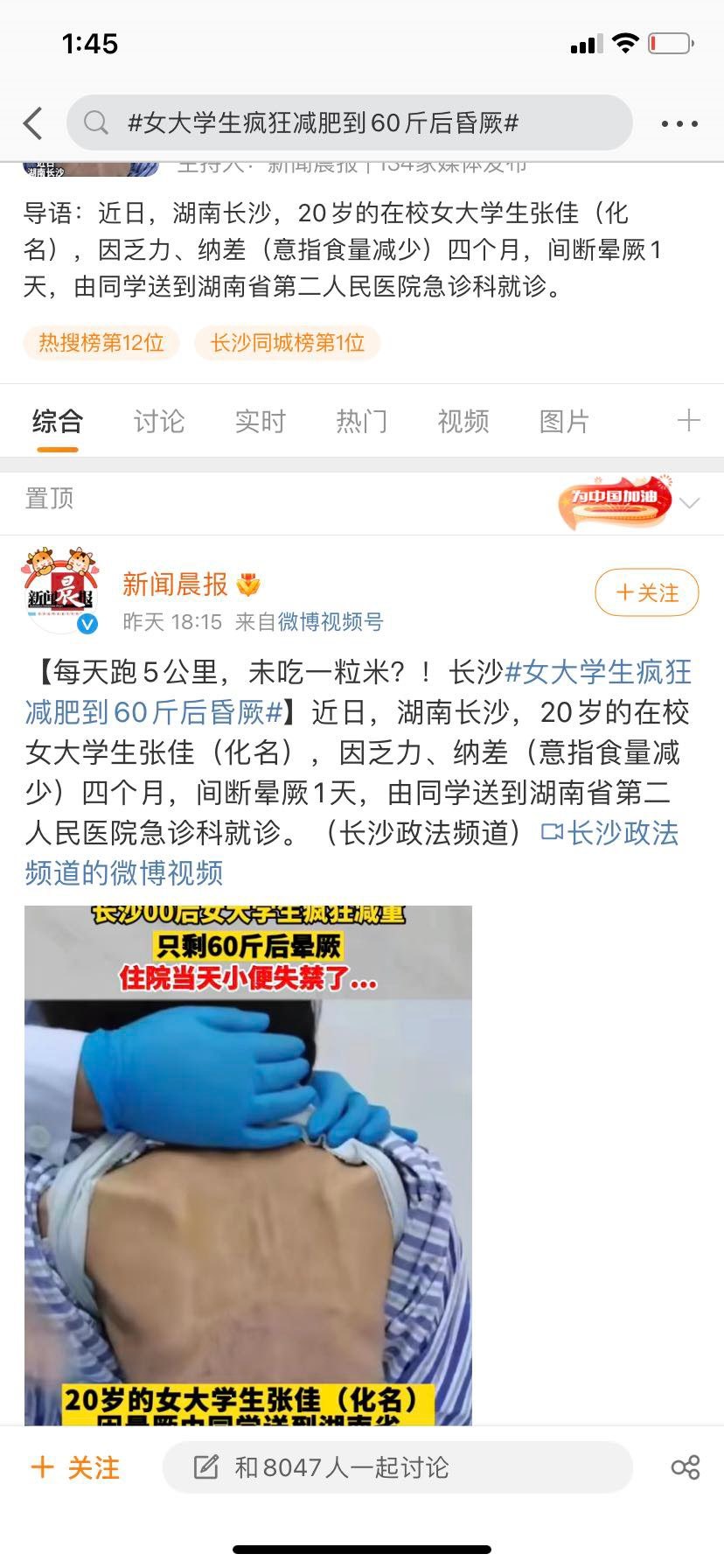Open the 新闻晨报 profile avatar
The image size is (724, 1568).
tap(59, 591)
